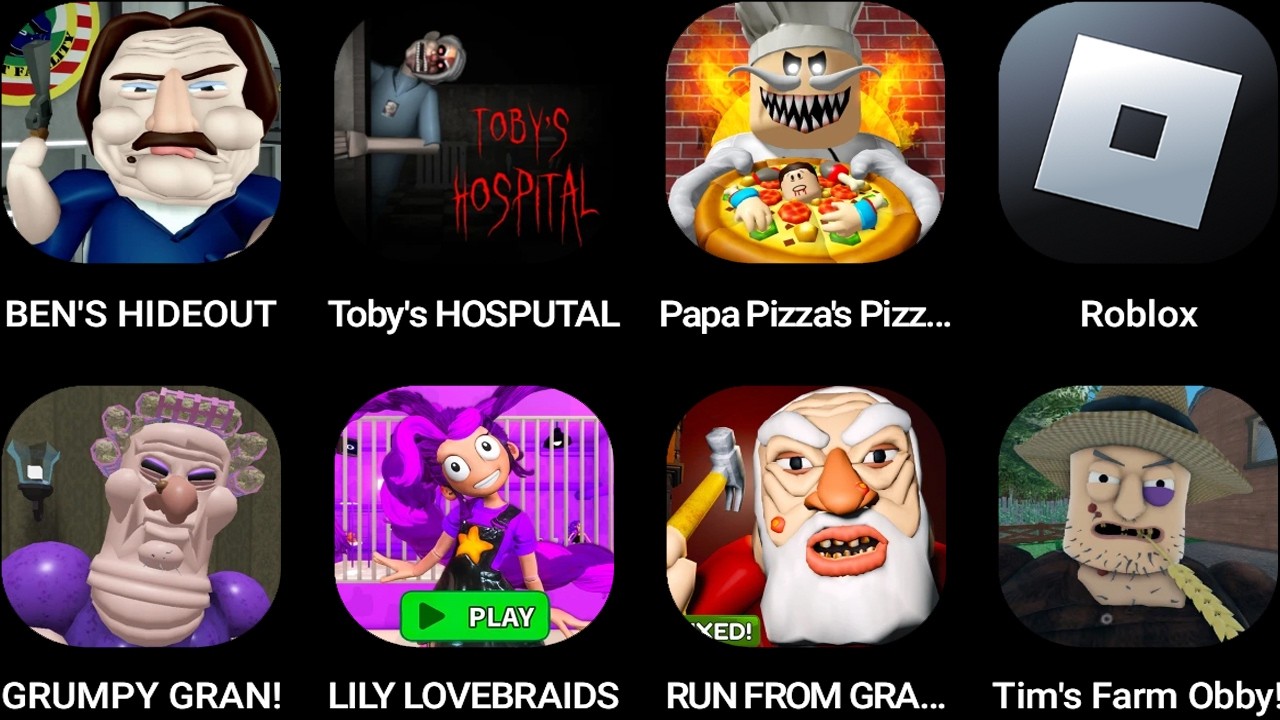Start LILY LOVEBRAIDS game
1280x720 pixels.
473,517
